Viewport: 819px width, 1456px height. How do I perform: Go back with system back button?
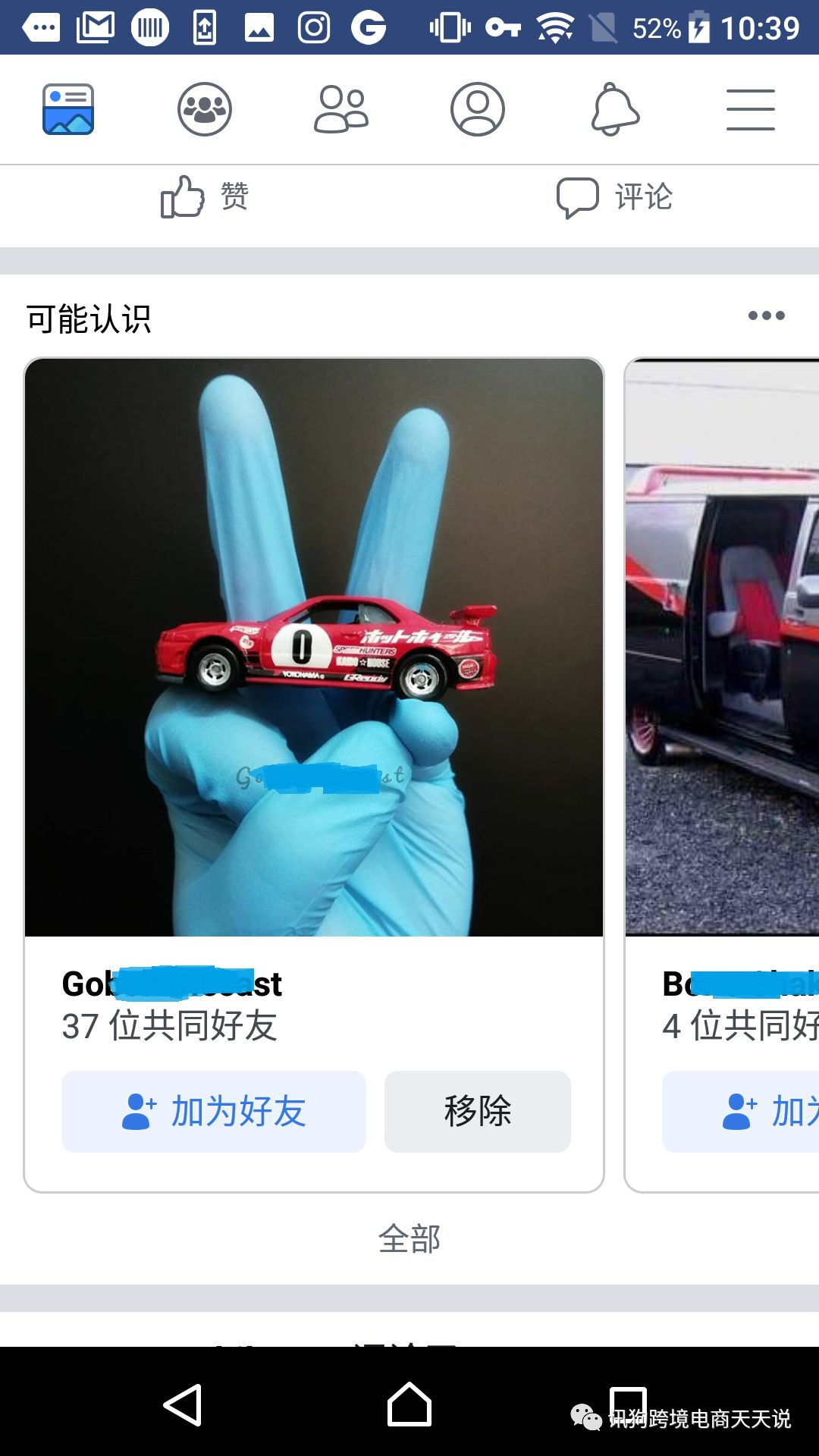tap(183, 1405)
